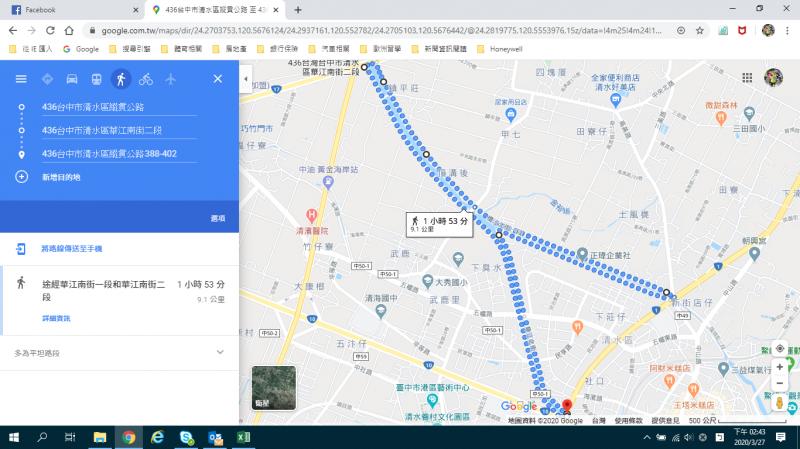800x449 pixels.
Task: Open the Street View pegman
Action: click(x=780, y=403)
